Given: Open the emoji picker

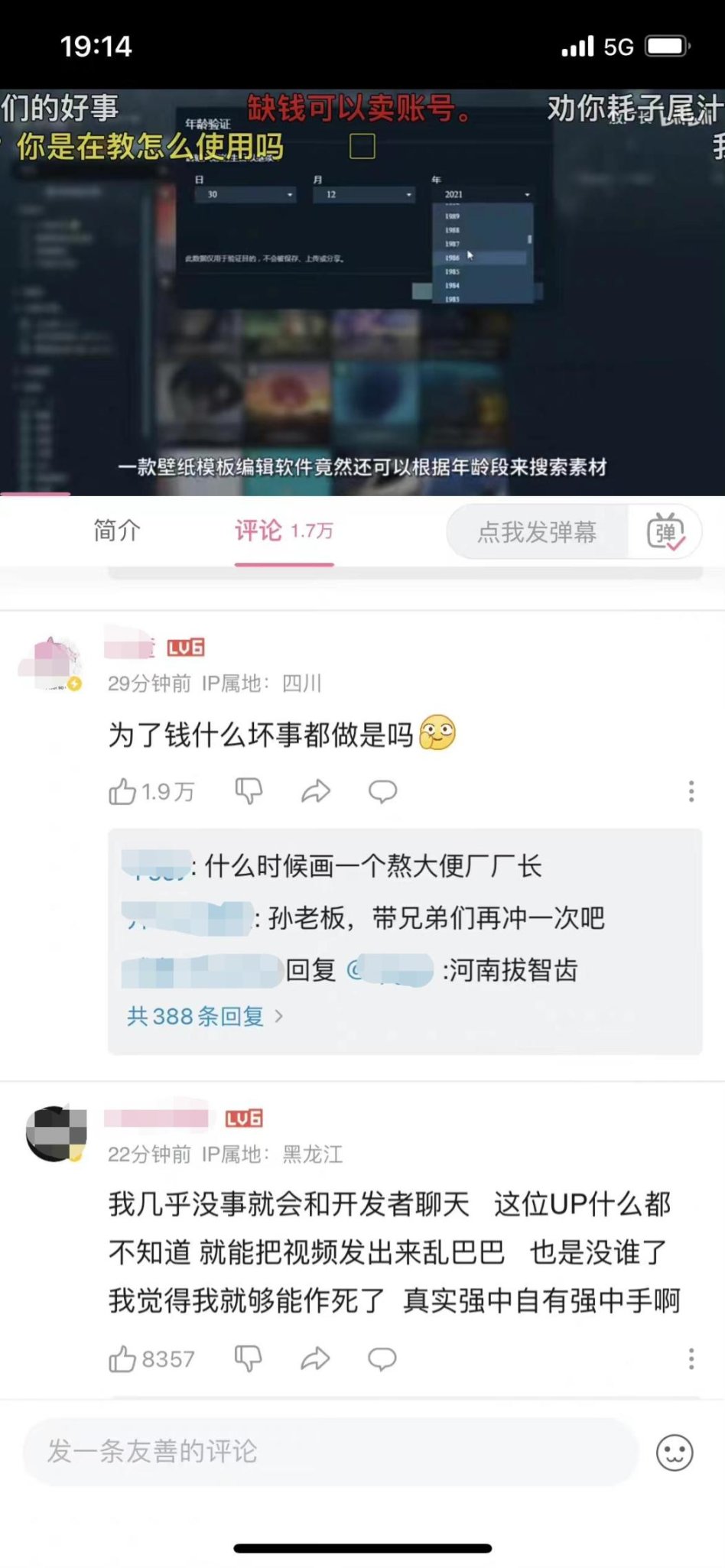Looking at the screenshot, I should point(675,1453).
